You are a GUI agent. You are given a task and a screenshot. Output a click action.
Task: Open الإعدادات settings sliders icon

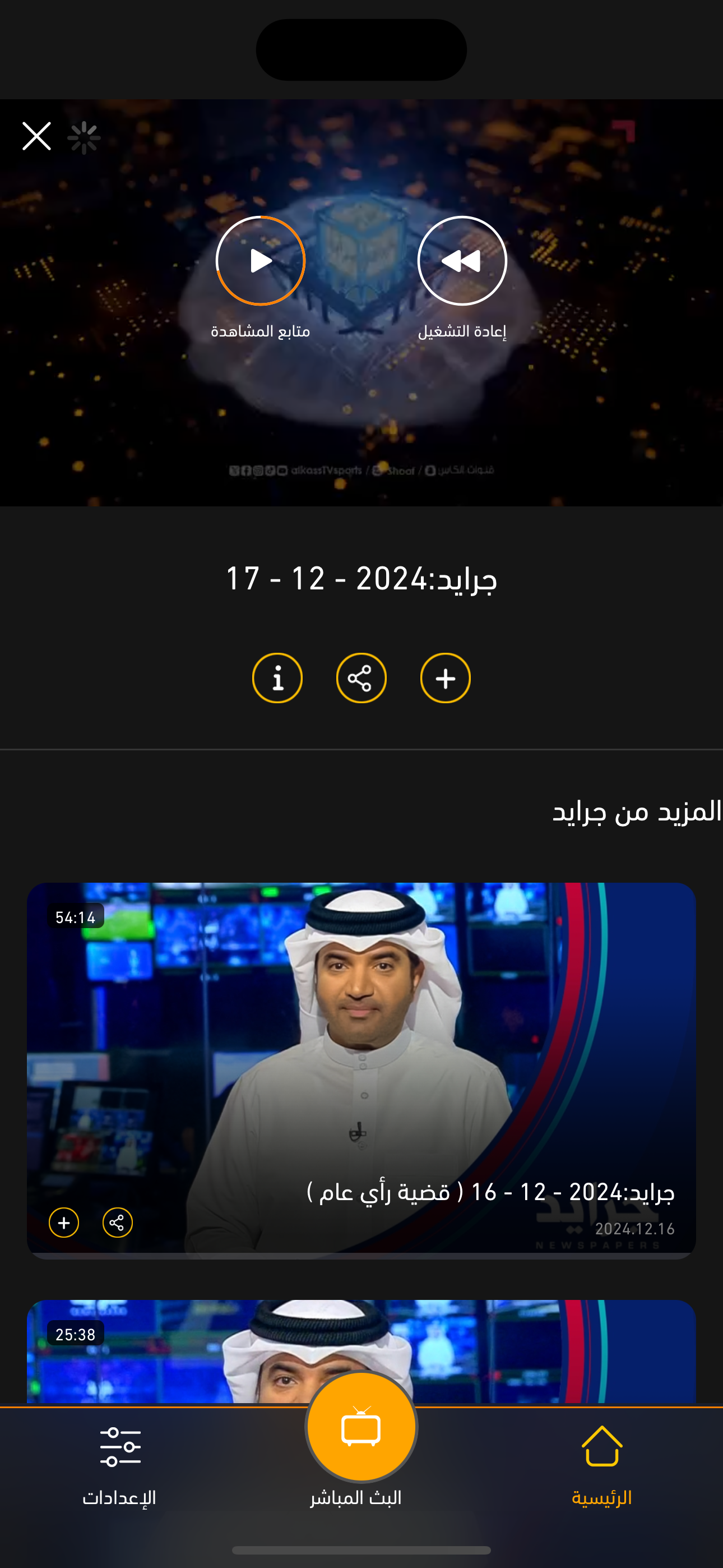point(121,1446)
